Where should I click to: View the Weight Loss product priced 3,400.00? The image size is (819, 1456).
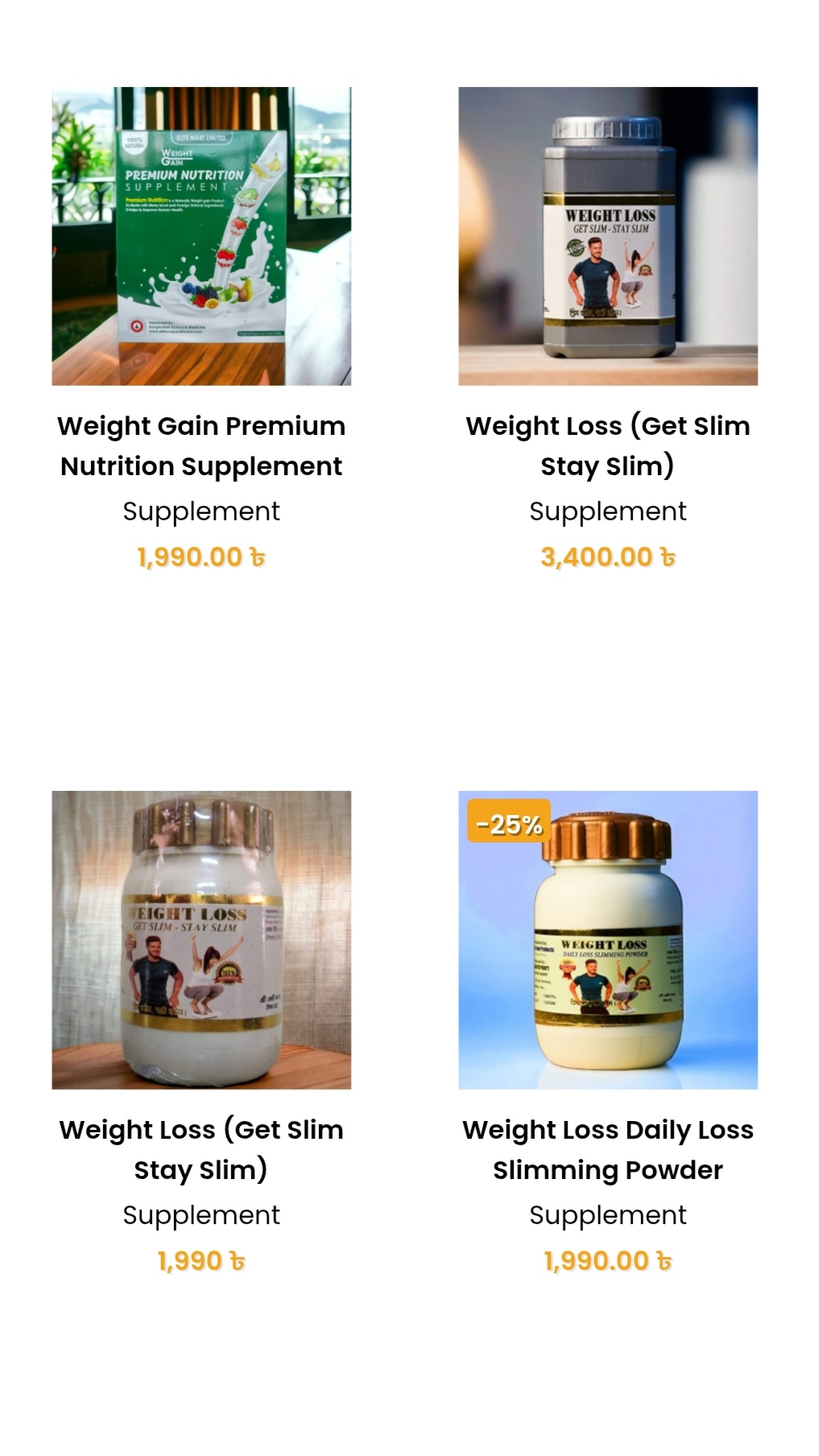coord(607,445)
